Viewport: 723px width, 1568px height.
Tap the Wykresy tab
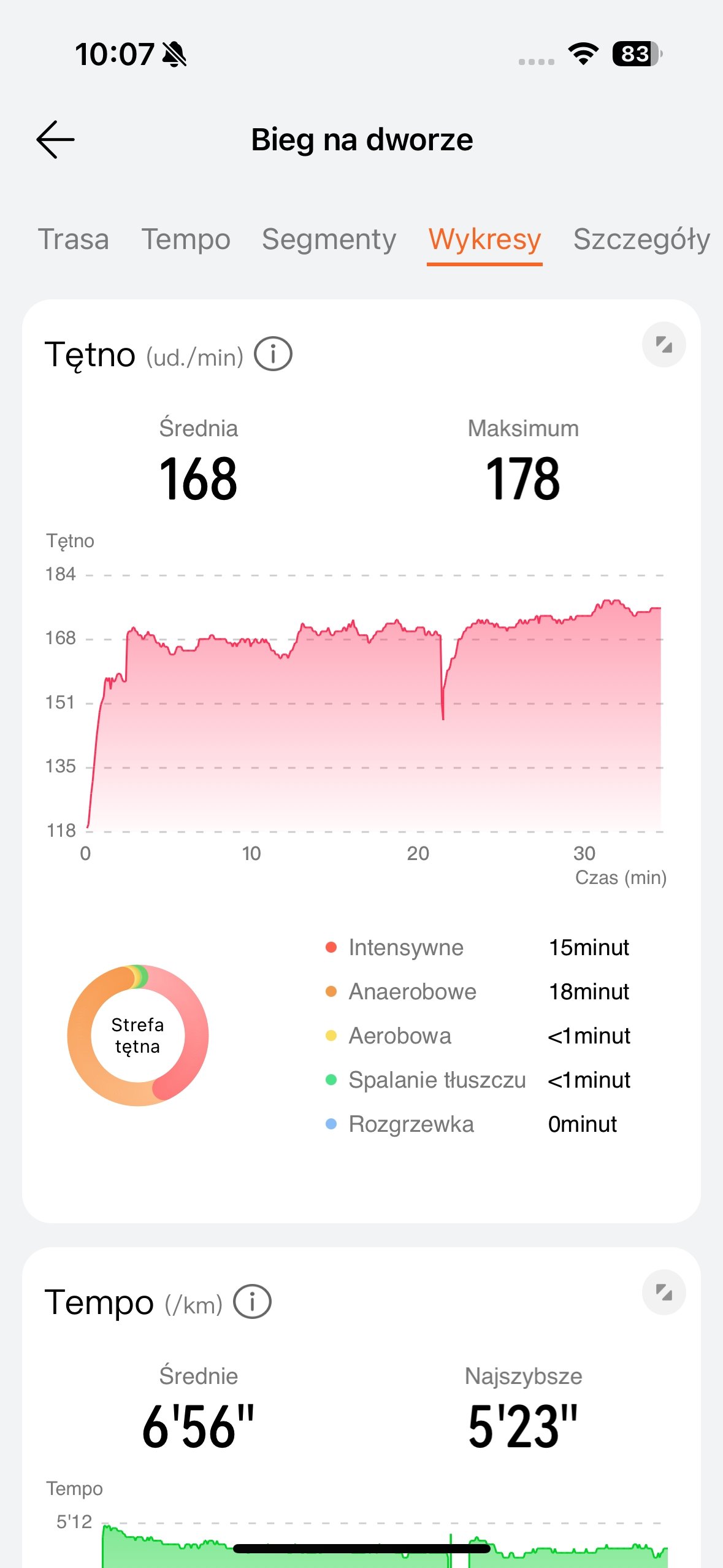[484, 239]
